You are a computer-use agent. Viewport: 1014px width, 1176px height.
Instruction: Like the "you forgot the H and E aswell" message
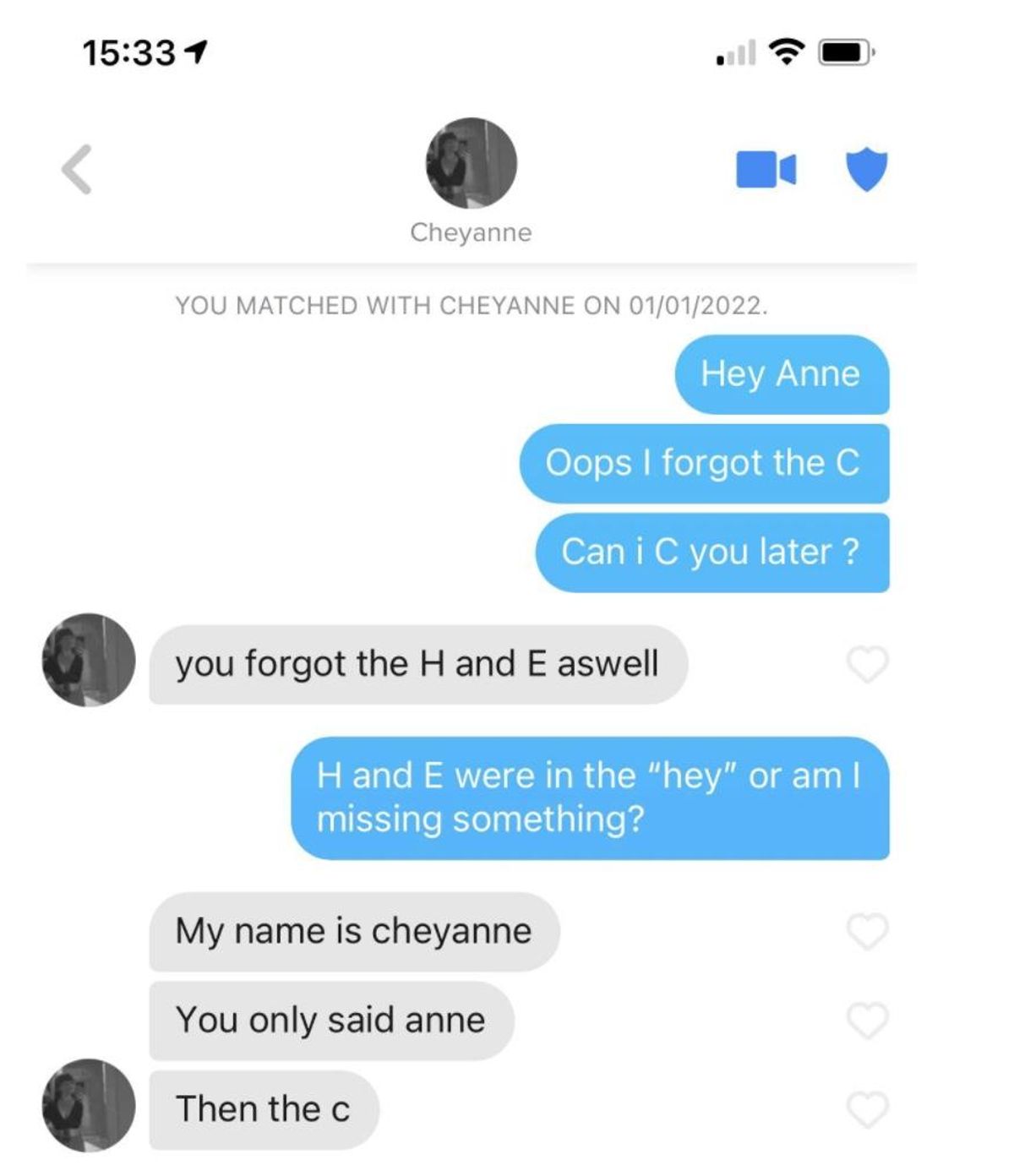click(x=868, y=665)
